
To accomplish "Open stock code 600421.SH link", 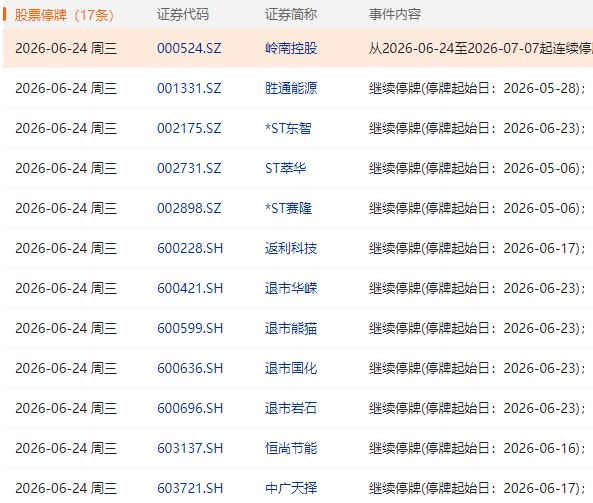I will coord(190,289).
